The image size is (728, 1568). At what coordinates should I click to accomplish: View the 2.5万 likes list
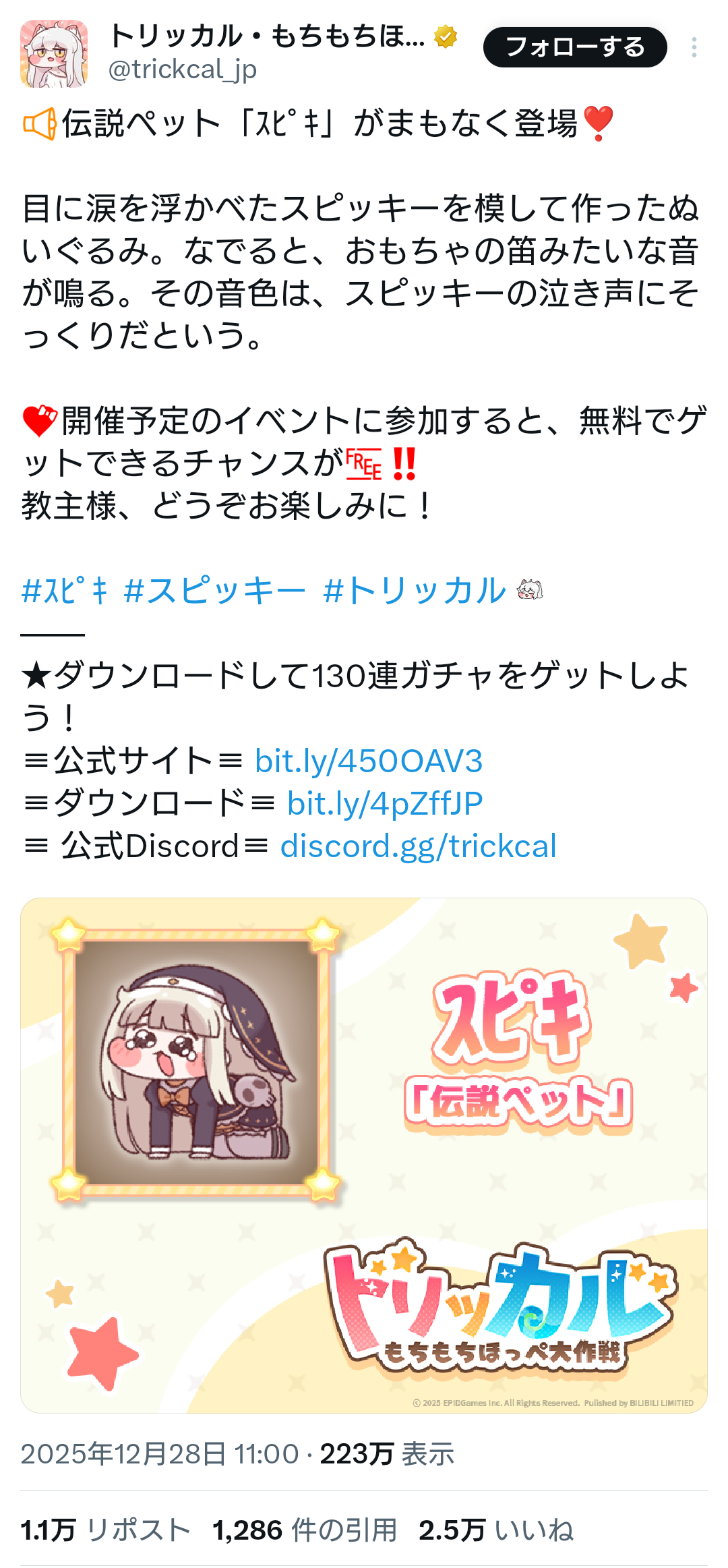point(496,1530)
